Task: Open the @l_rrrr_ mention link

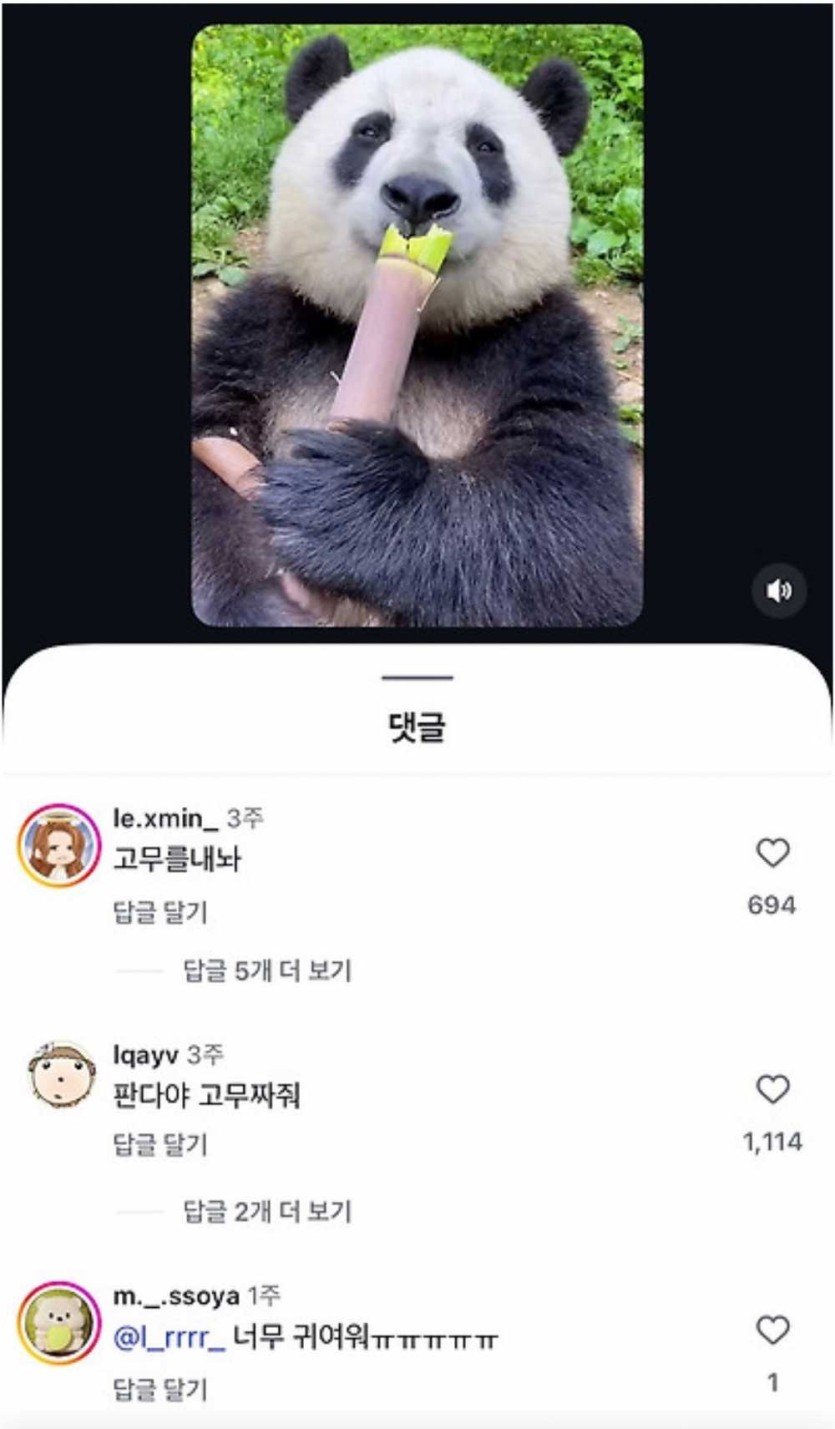Action: (x=170, y=1338)
